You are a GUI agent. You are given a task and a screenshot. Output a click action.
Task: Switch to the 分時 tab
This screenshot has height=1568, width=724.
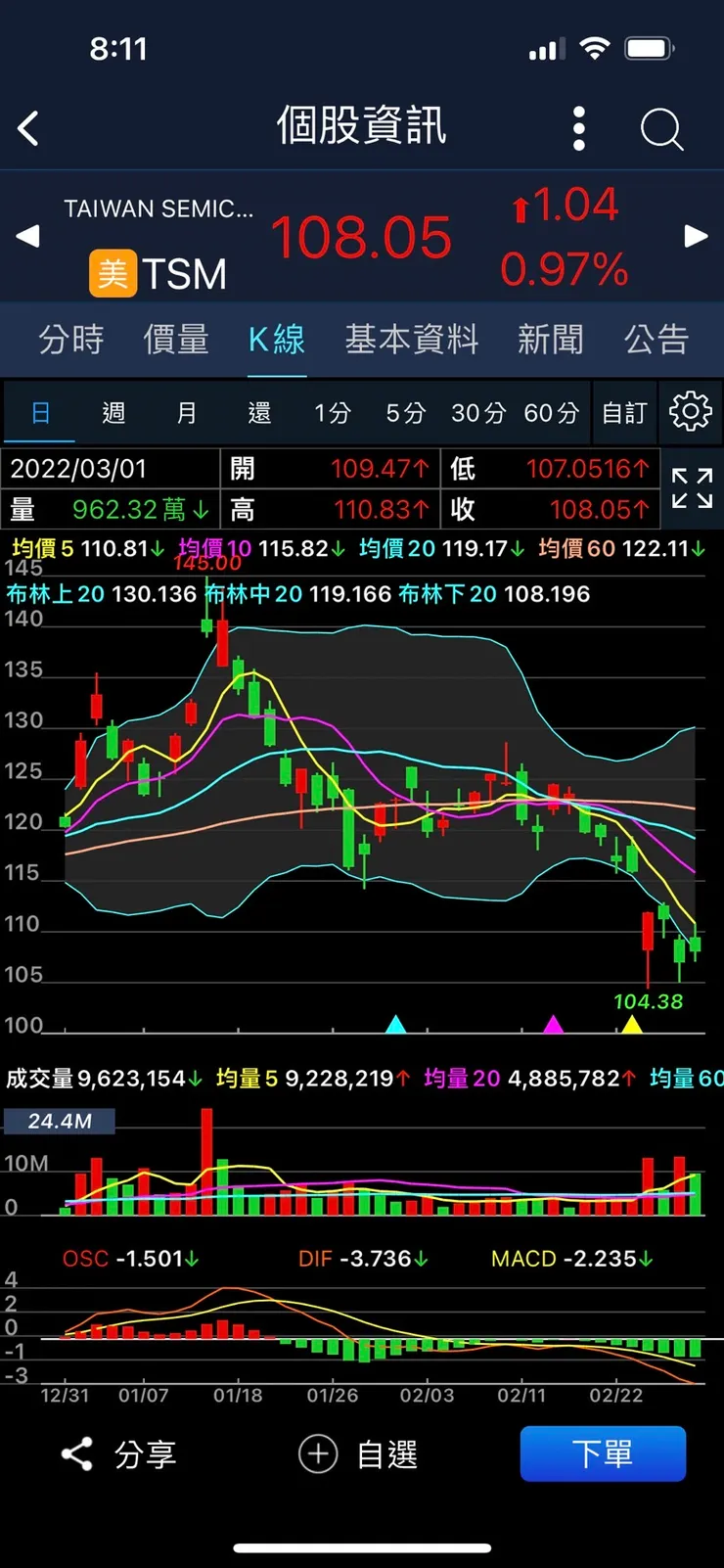[x=71, y=340]
